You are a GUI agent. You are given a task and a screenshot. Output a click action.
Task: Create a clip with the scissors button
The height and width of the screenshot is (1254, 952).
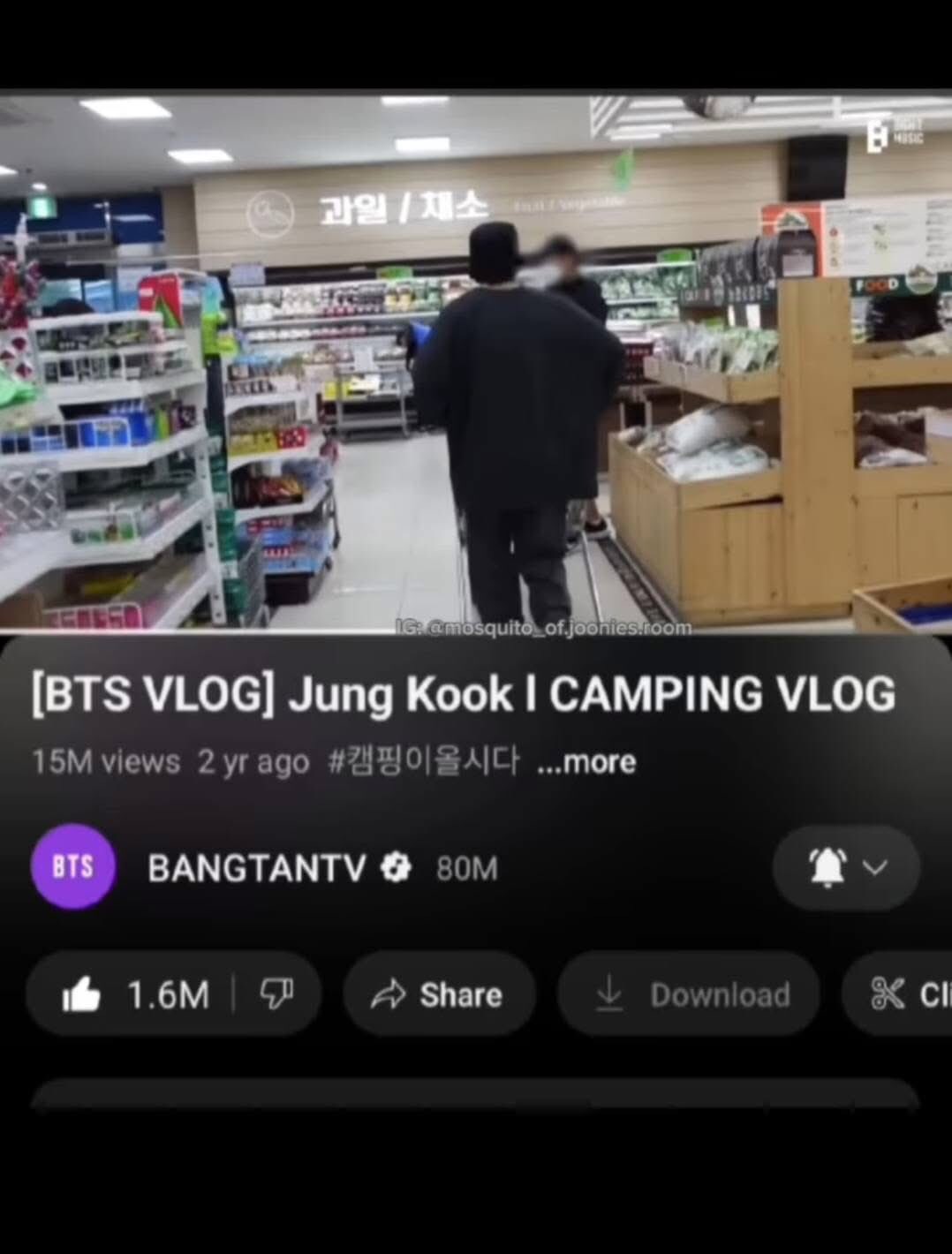[x=901, y=994]
